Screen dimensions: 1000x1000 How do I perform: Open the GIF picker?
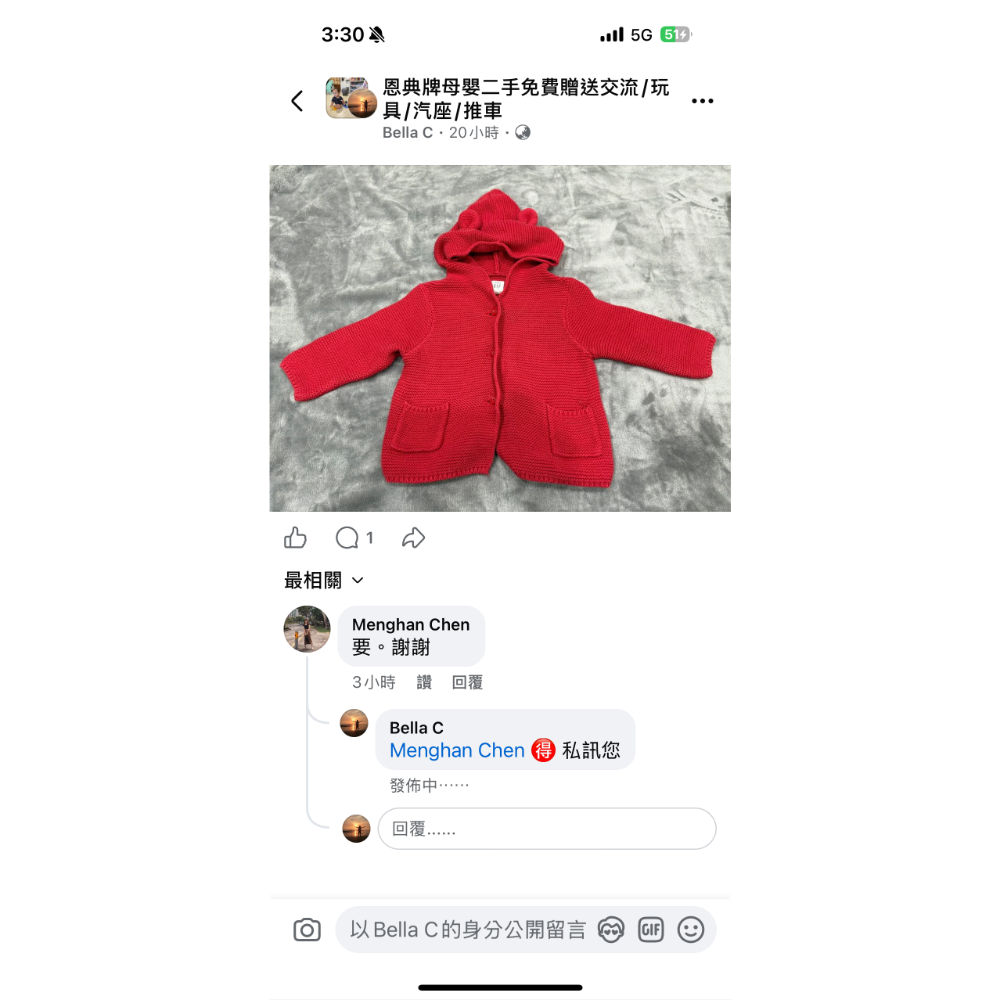point(651,930)
